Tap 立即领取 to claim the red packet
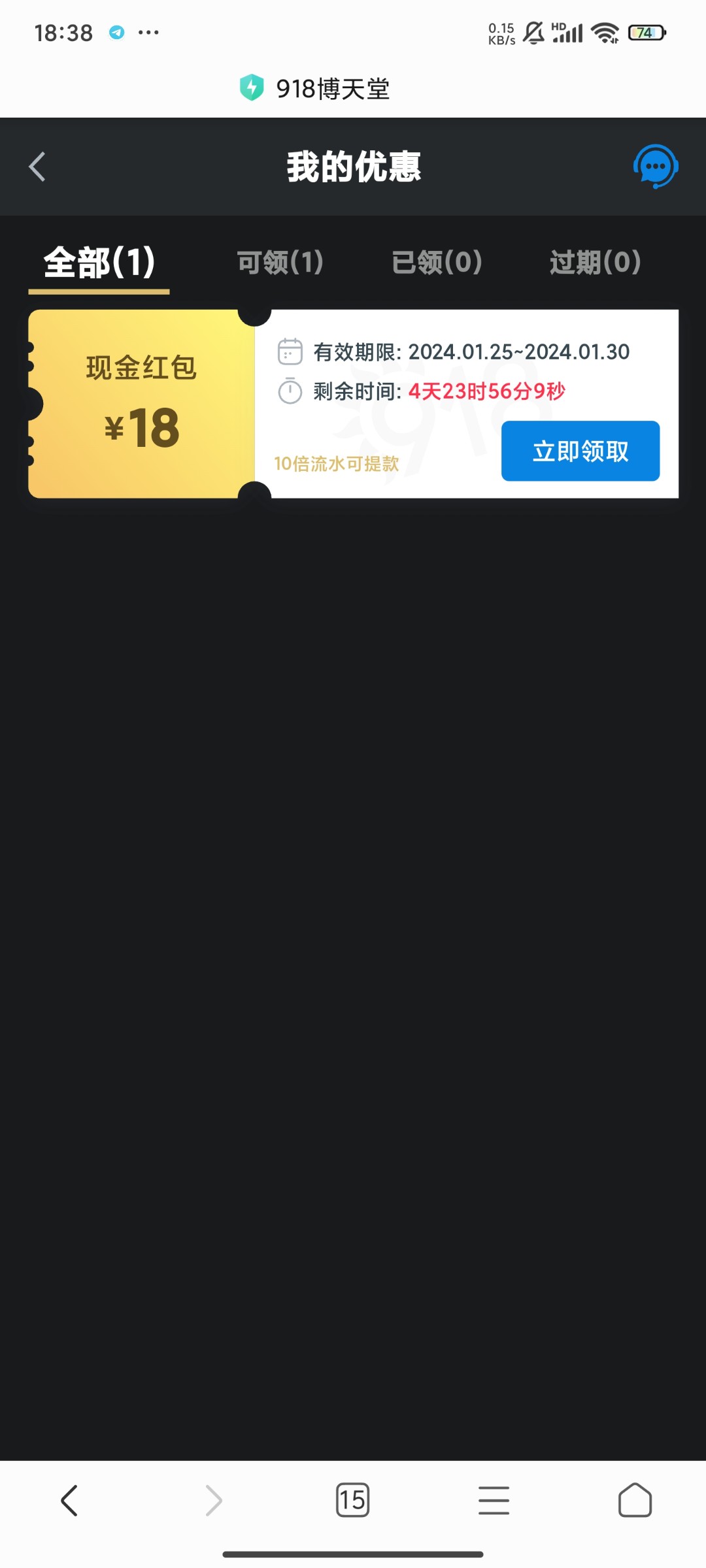This screenshot has height=1568, width=706. point(580,451)
